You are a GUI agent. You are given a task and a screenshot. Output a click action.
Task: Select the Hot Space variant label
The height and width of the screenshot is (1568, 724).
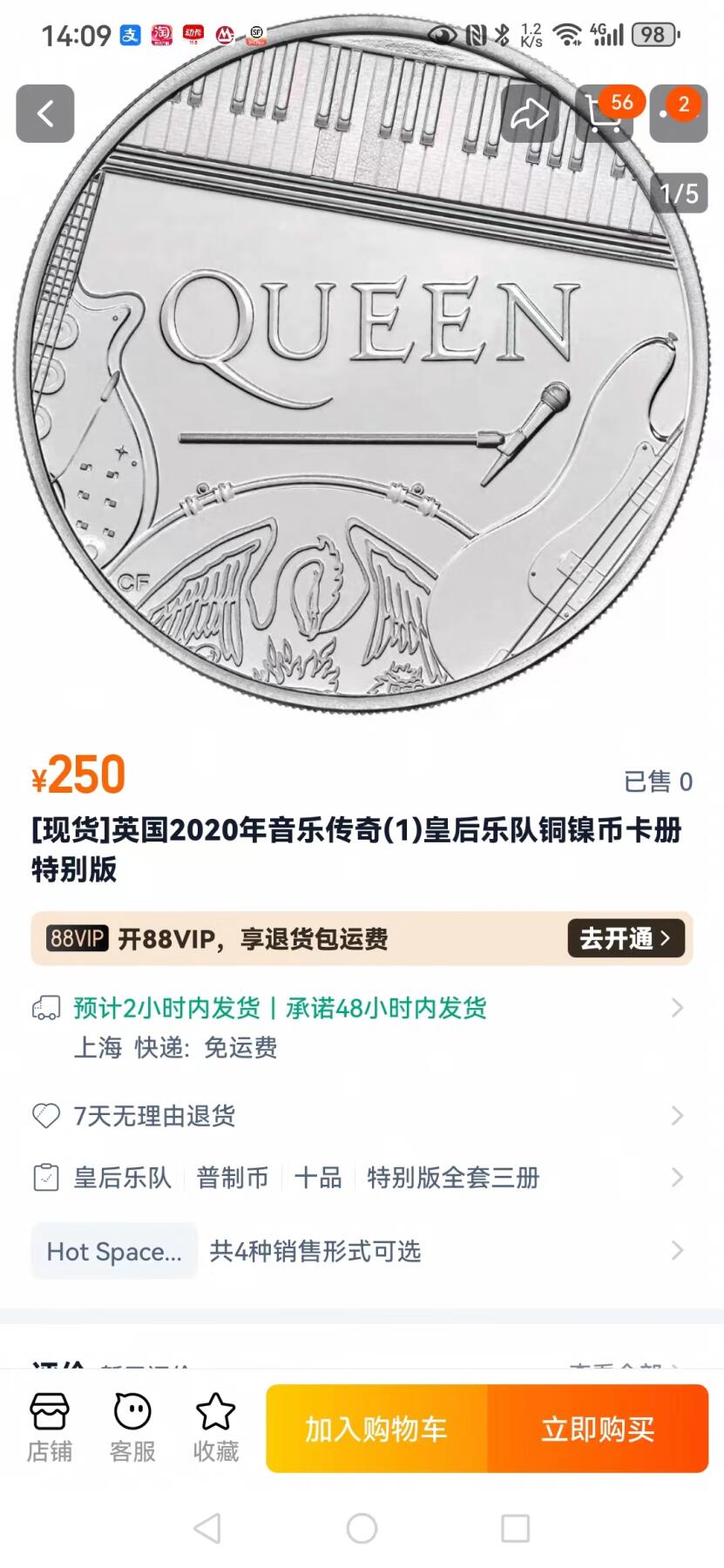coord(113,1251)
